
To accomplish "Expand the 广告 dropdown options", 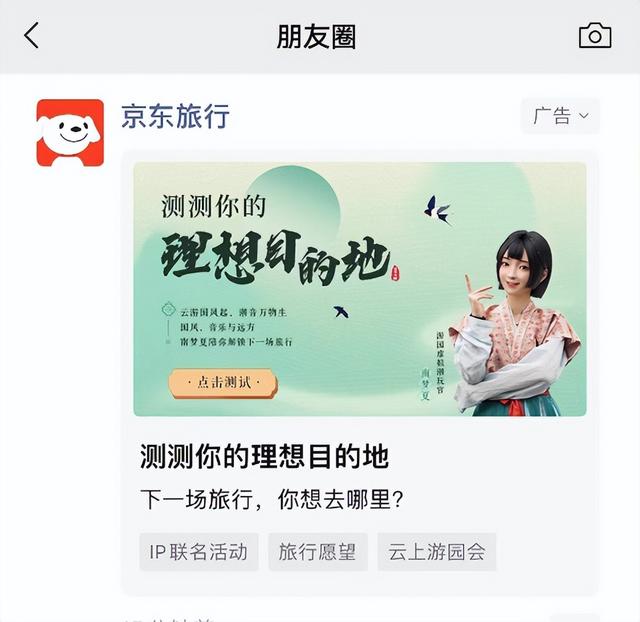I will tap(560, 116).
